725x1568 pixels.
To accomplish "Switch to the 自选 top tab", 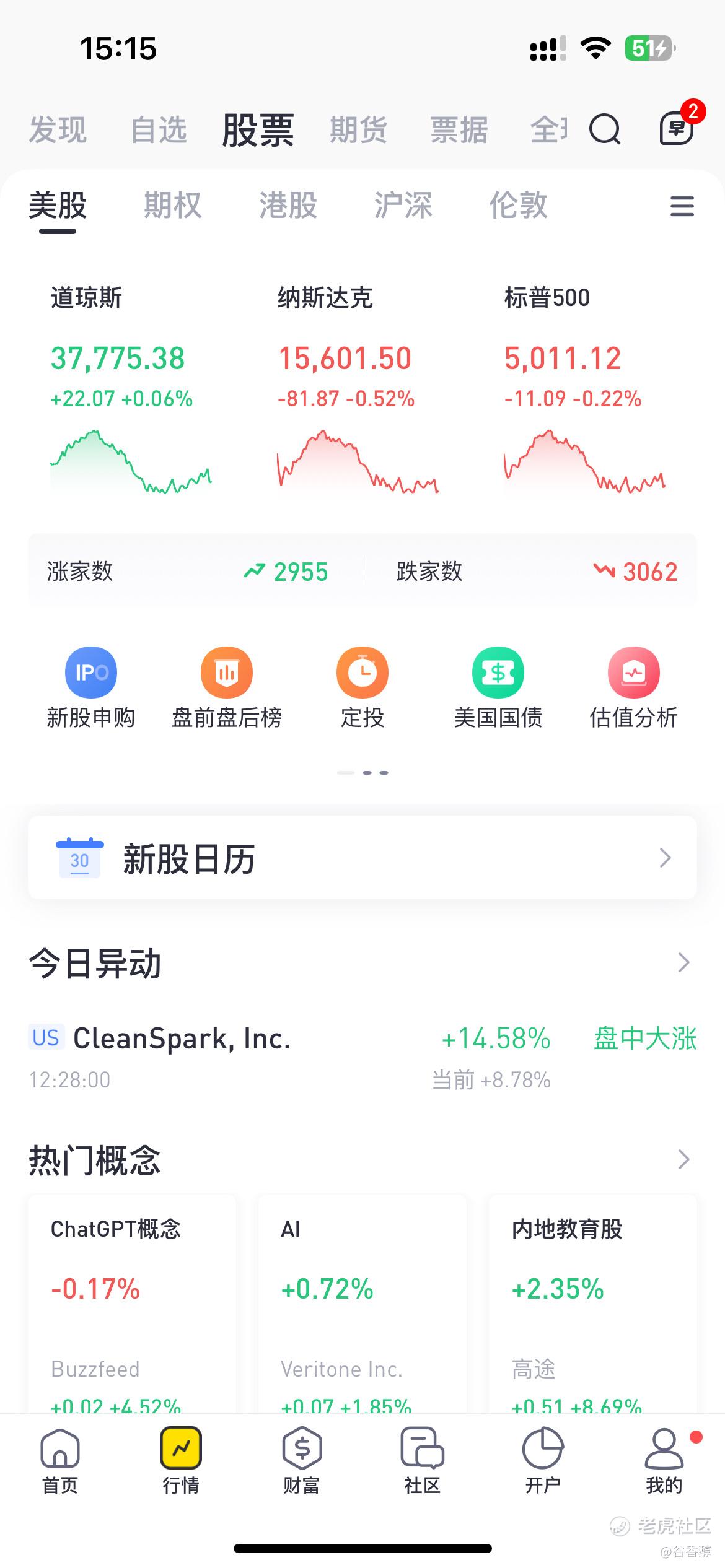I will pyautogui.click(x=159, y=130).
